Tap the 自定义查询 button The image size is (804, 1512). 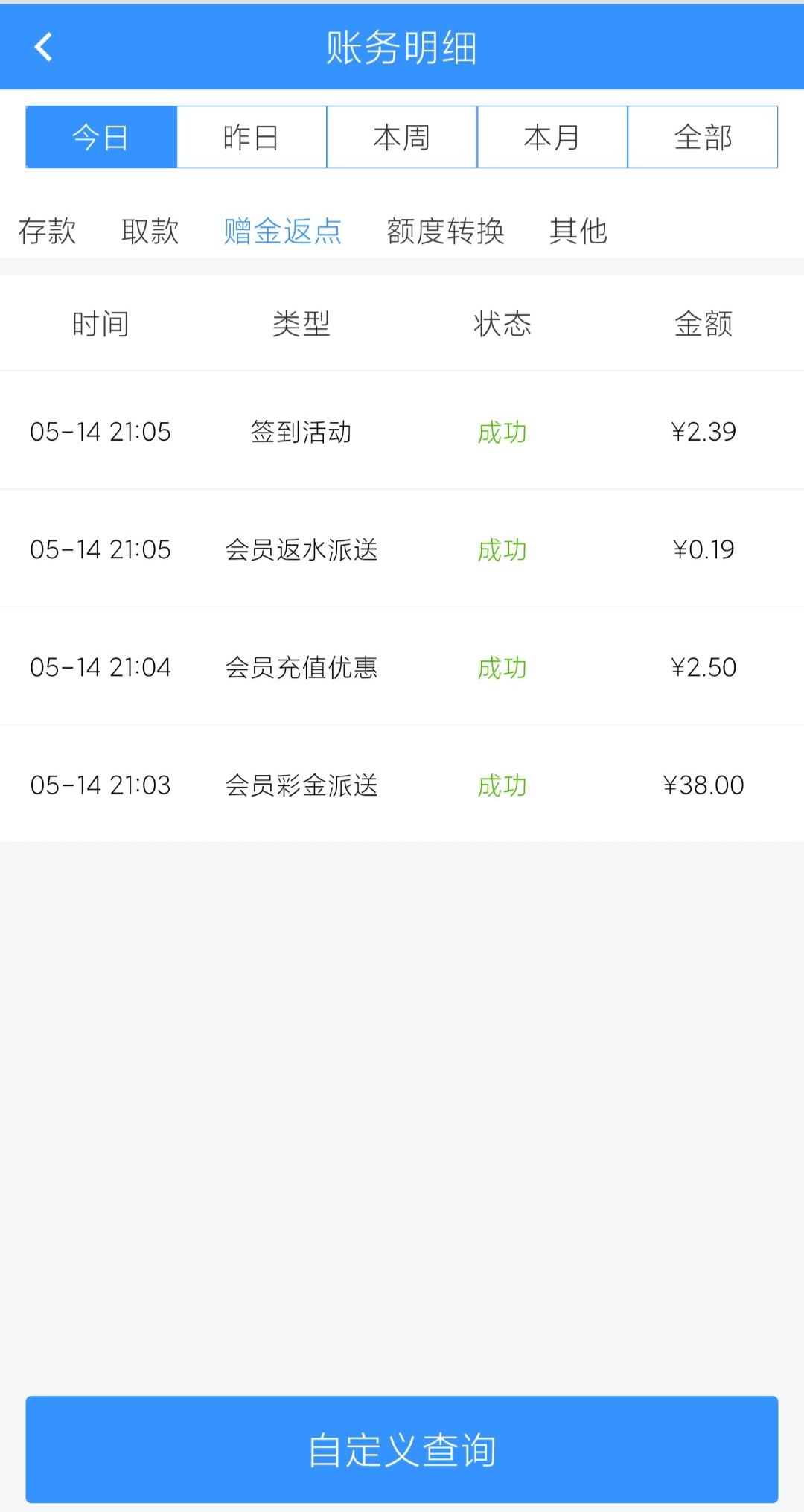point(402,1449)
